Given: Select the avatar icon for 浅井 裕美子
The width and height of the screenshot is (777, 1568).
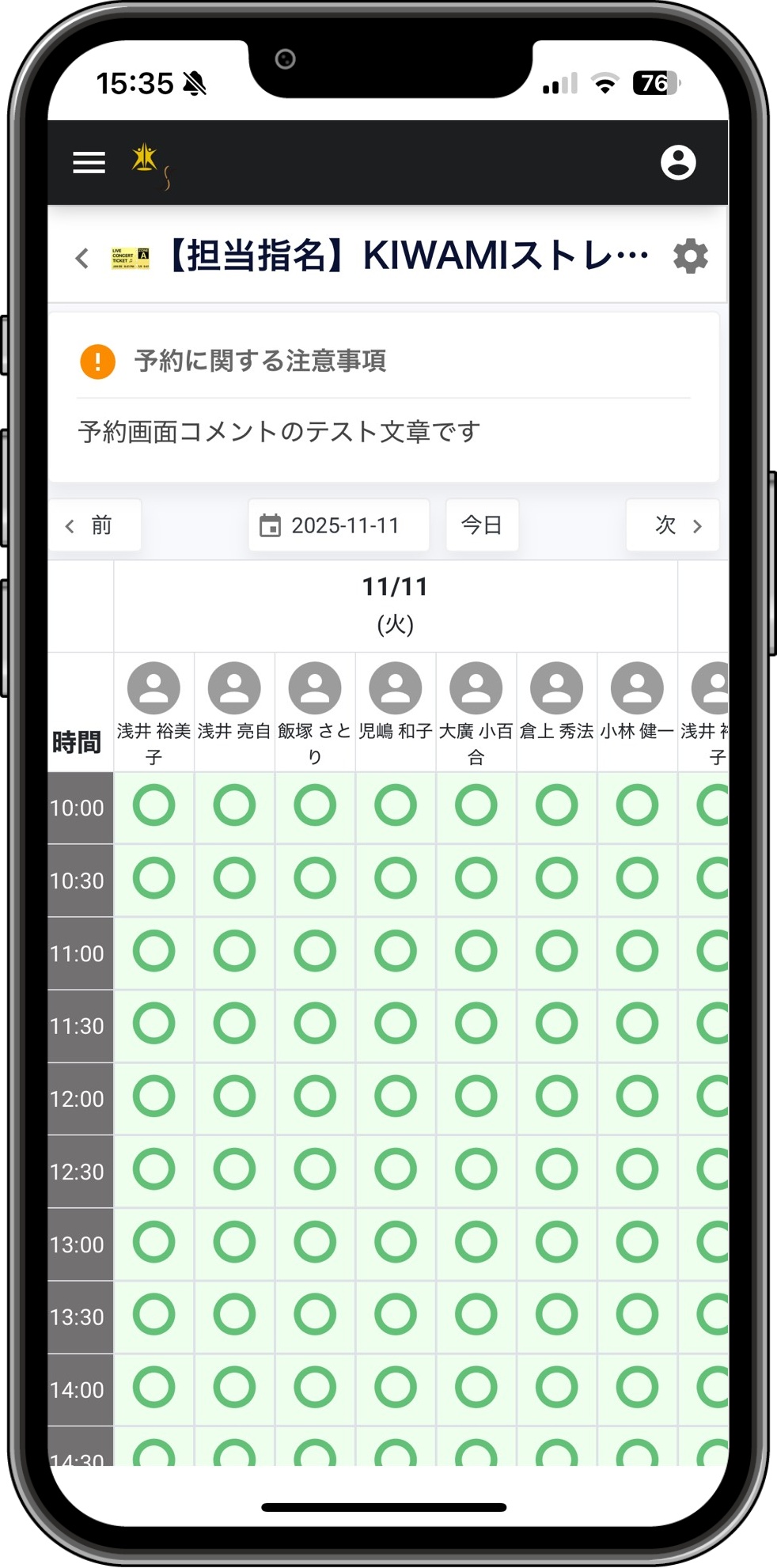Looking at the screenshot, I should click(x=154, y=687).
